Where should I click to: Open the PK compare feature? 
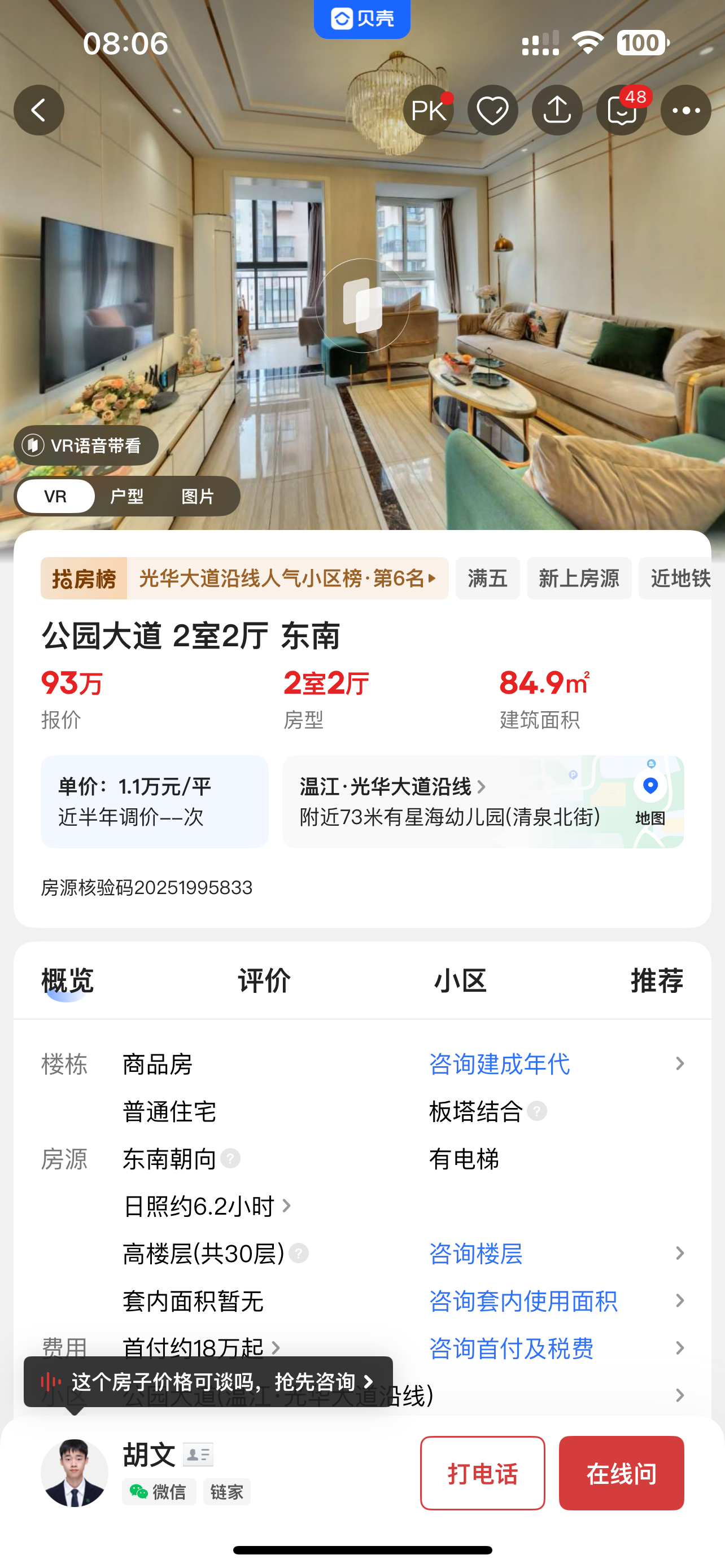tap(429, 110)
